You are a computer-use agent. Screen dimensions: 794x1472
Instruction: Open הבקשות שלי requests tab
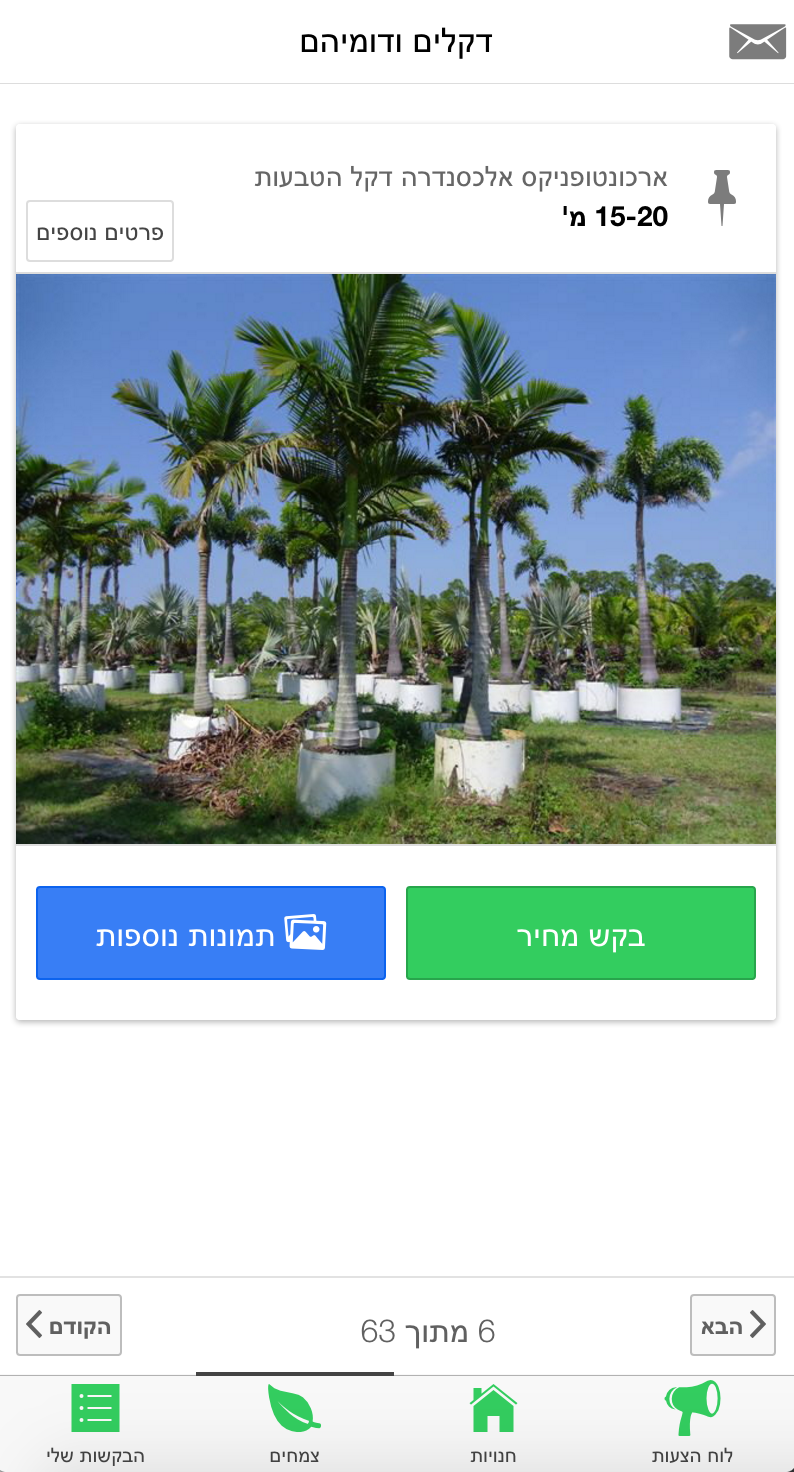click(96, 1423)
